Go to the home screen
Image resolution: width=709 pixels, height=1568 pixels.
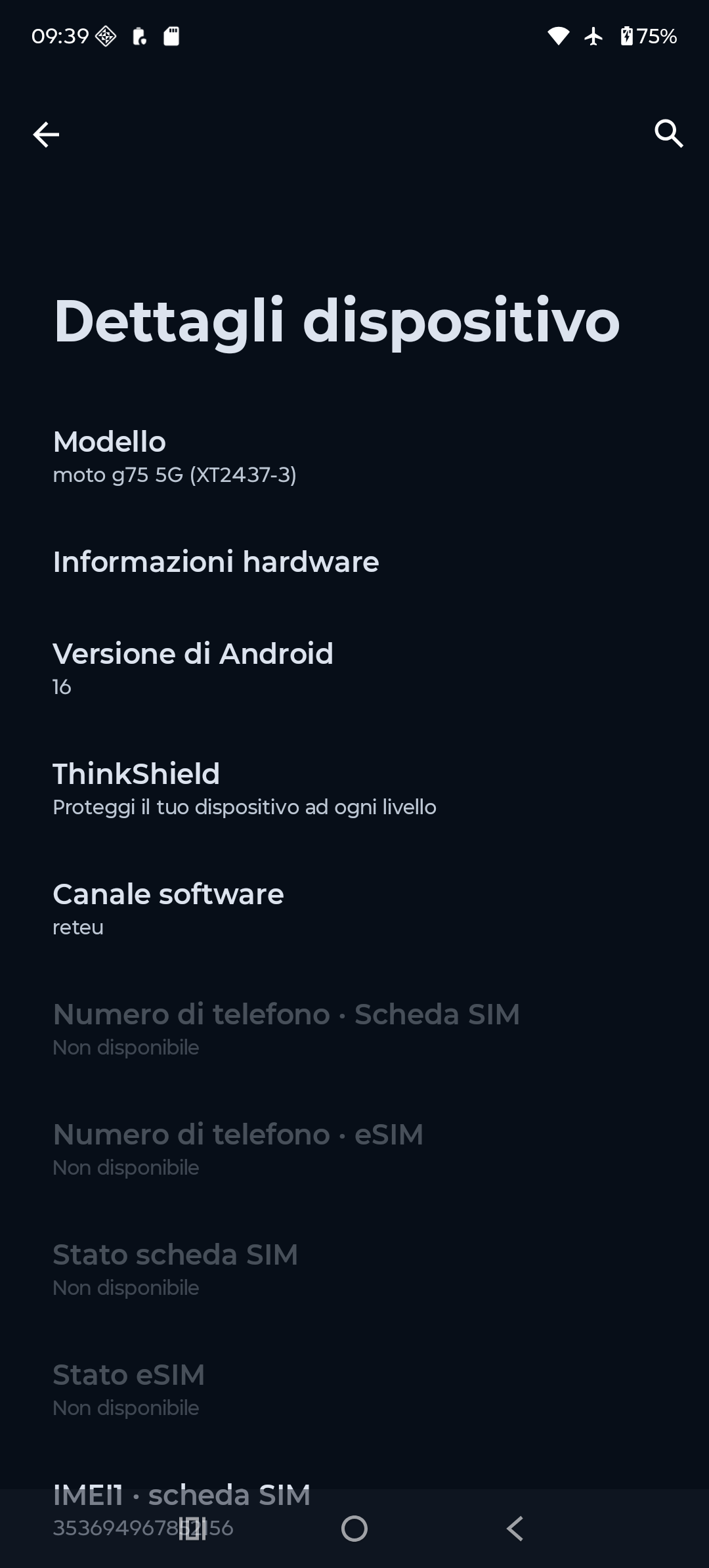(x=354, y=1529)
